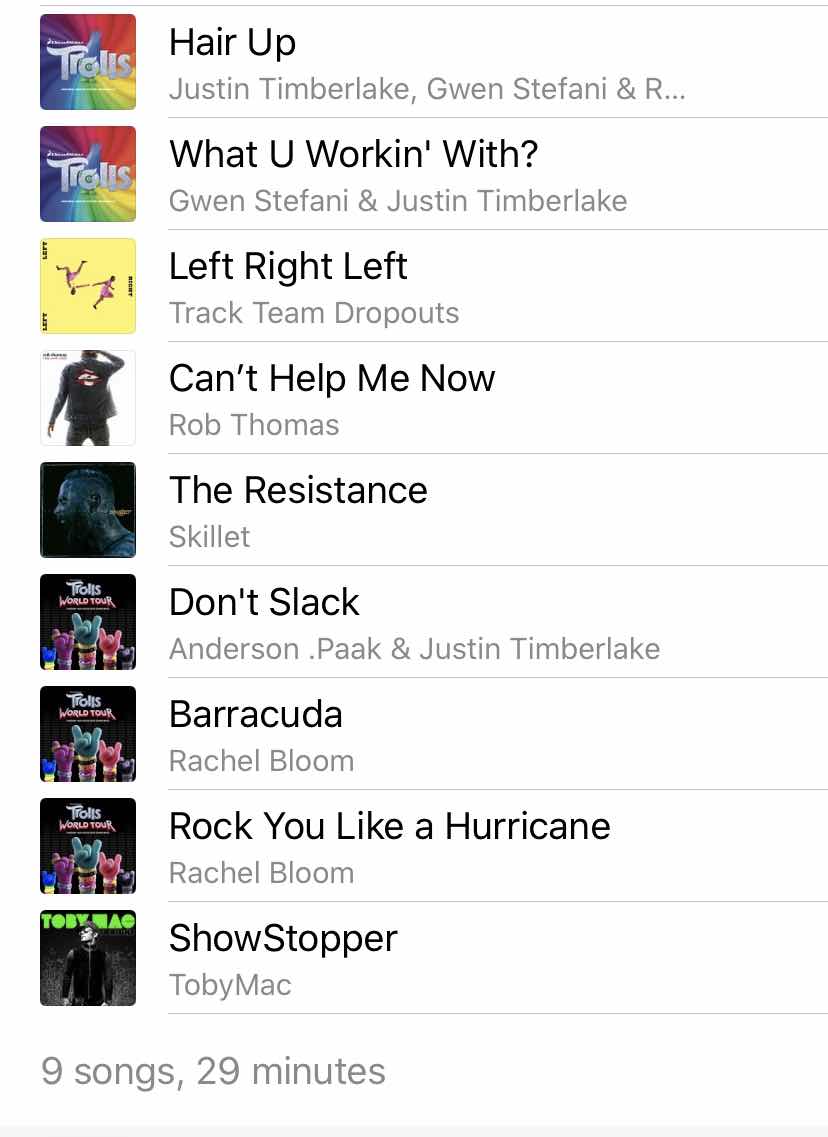
Task: Play What U Workin' With?
Action: tap(354, 155)
